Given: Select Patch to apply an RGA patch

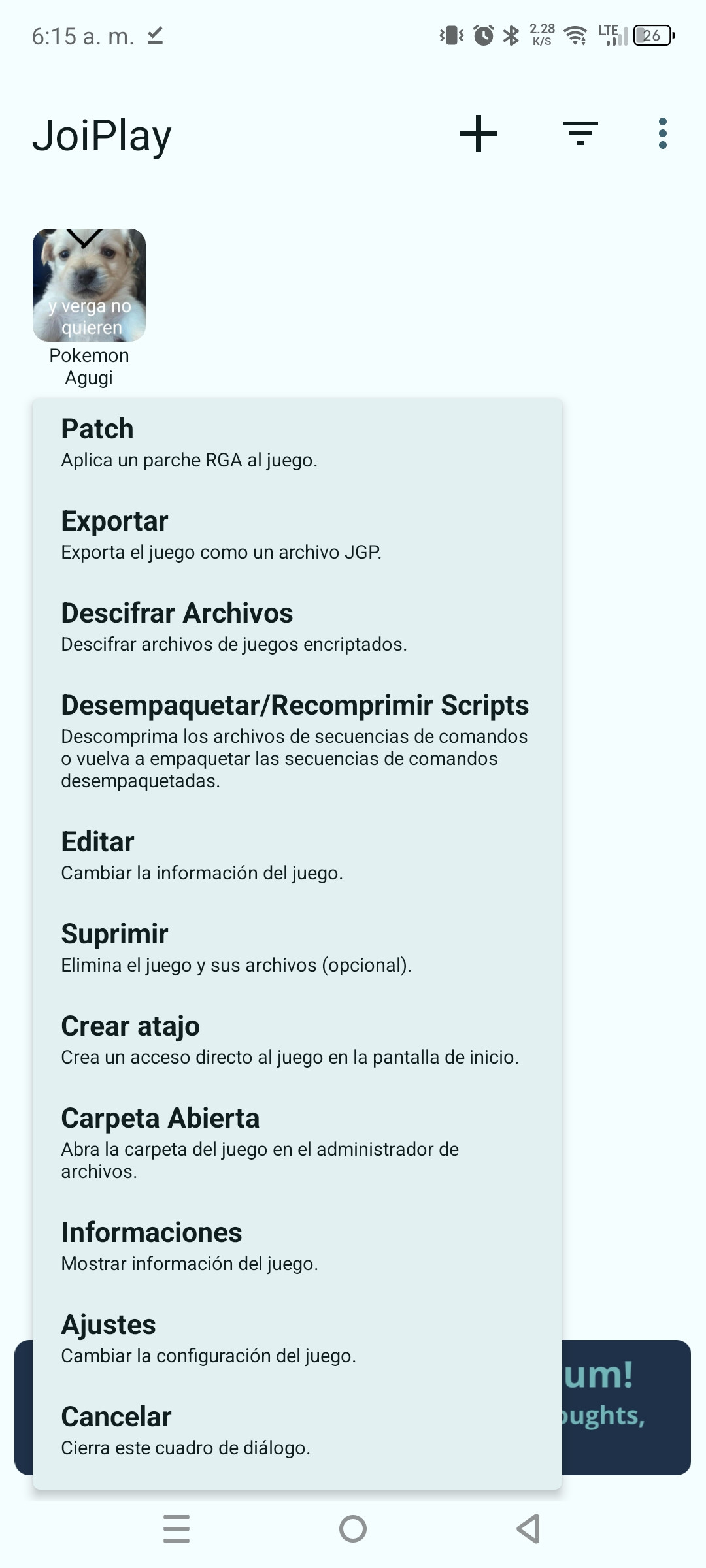Looking at the screenshot, I should point(297,442).
